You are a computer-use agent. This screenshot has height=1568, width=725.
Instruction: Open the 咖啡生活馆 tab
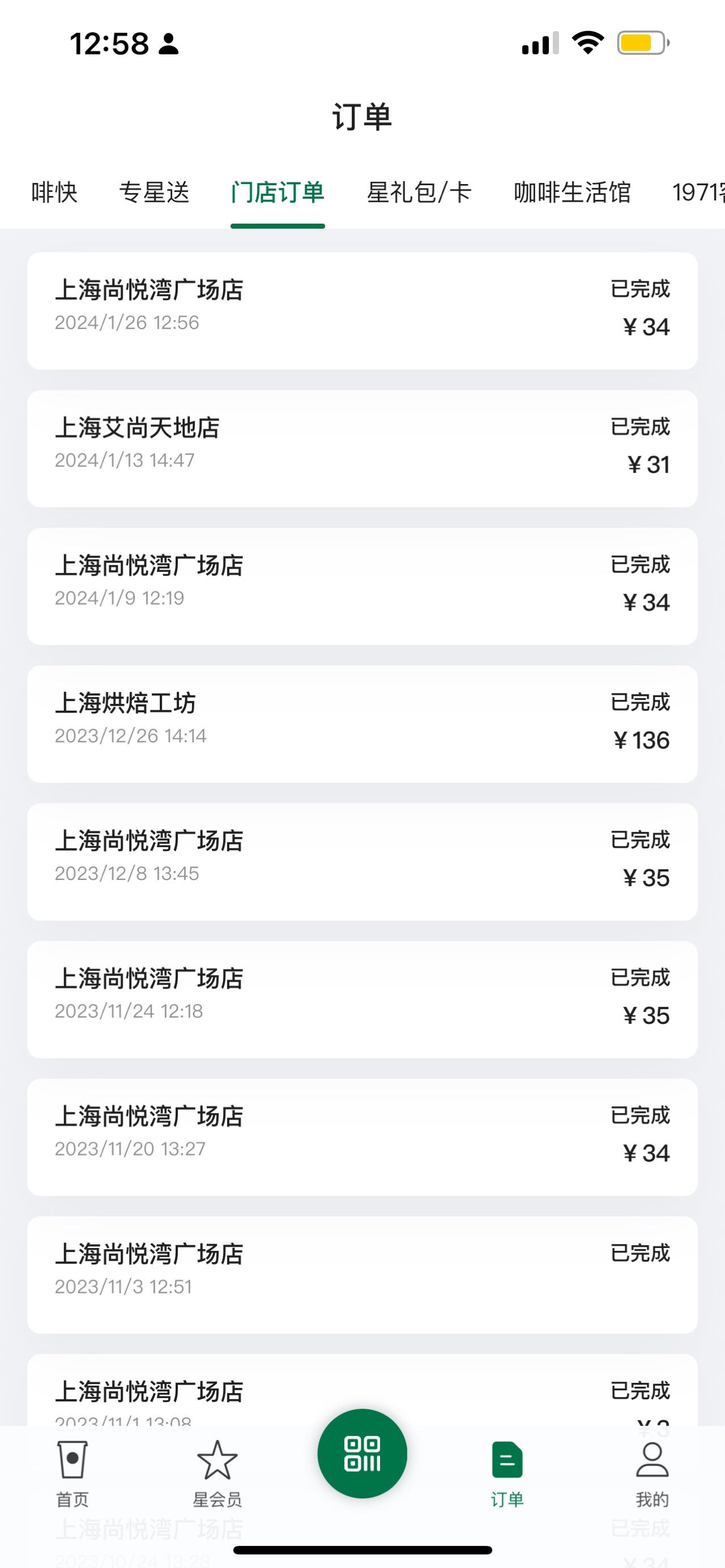point(572,193)
